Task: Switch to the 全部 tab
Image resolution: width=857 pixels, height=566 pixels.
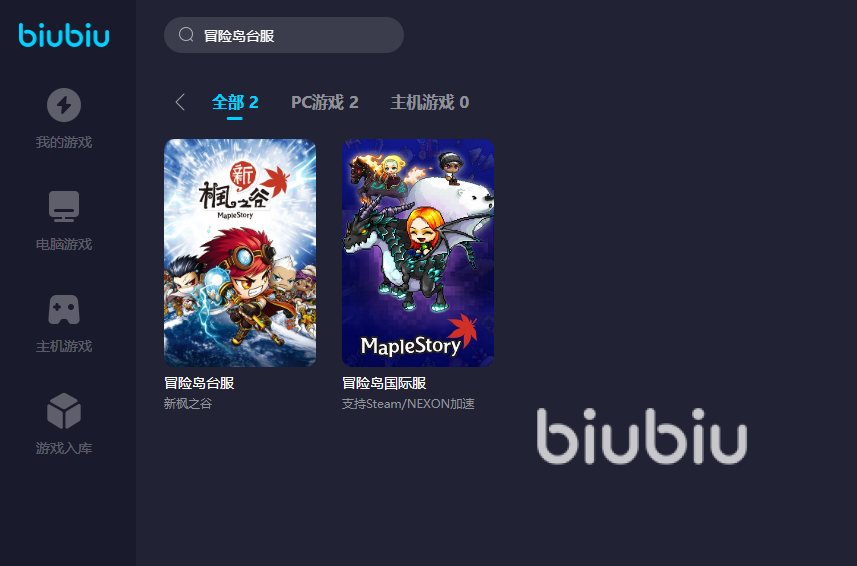Action: tap(235, 102)
